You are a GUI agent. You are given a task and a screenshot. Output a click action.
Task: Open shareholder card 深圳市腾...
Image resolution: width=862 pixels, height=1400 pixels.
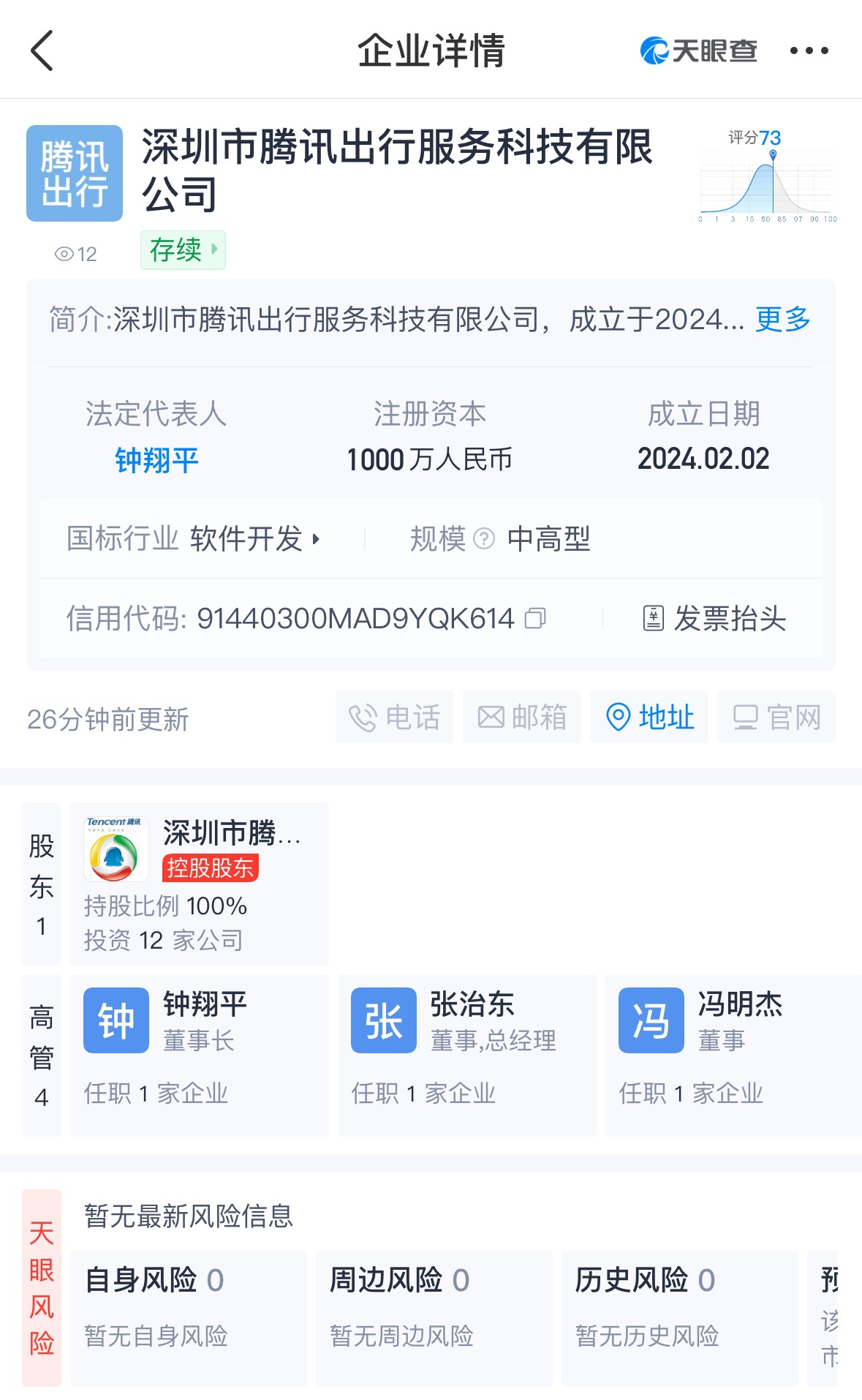(x=200, y=884)
